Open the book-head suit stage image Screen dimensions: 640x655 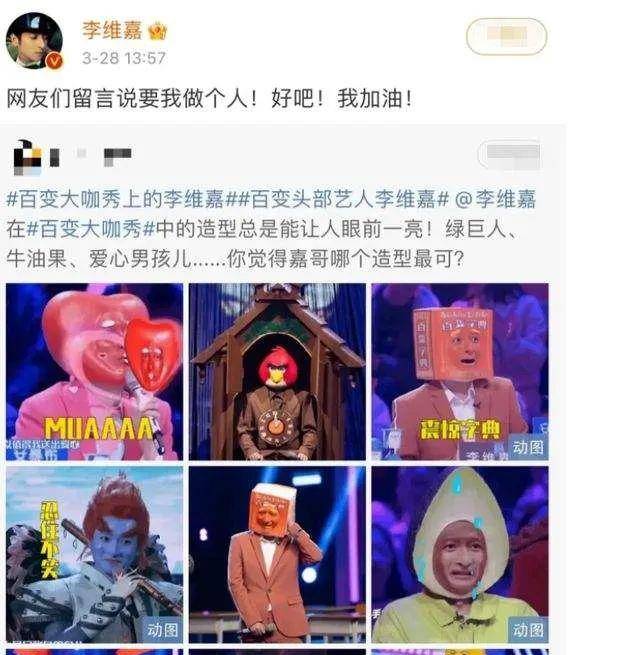[278, 554]
